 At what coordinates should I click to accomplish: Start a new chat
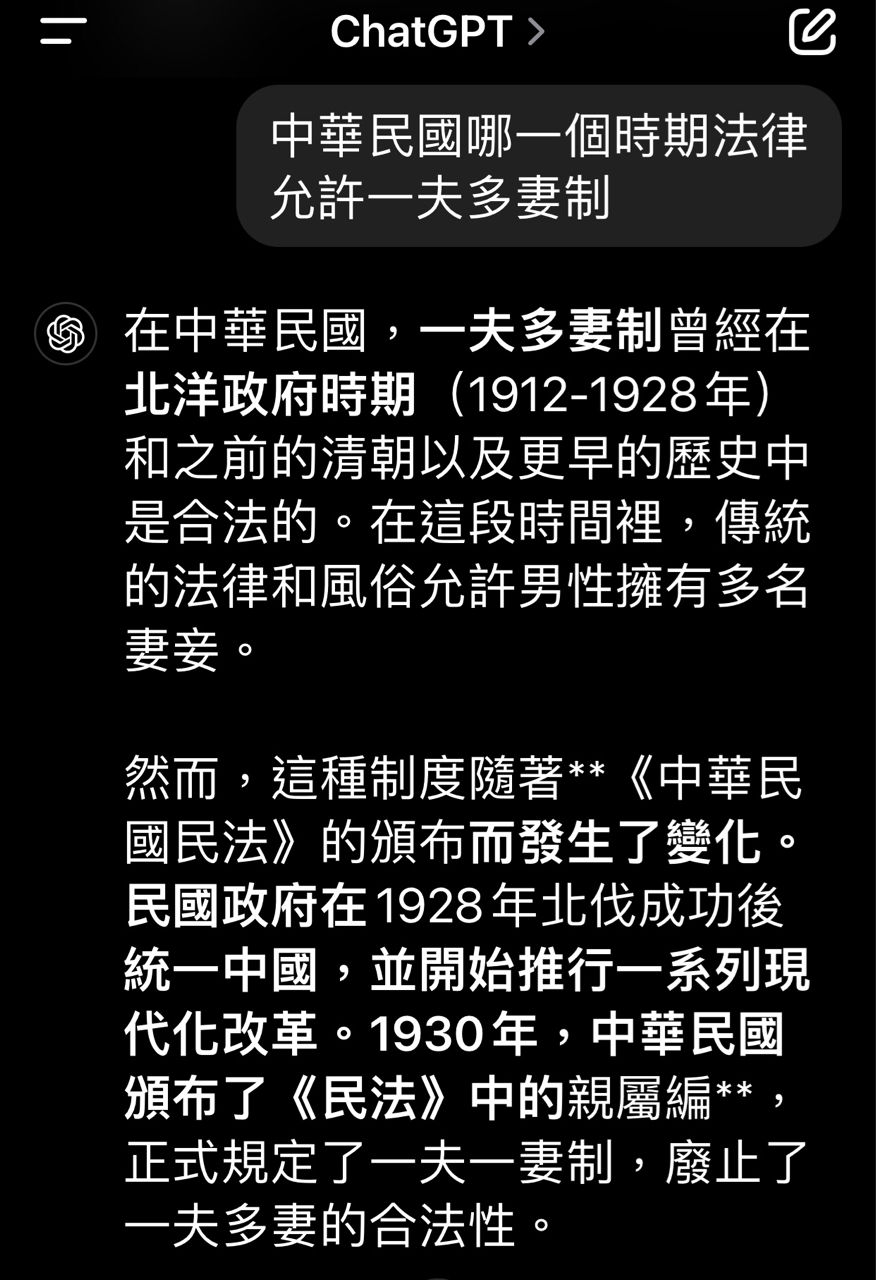click(x=812, y=32)
